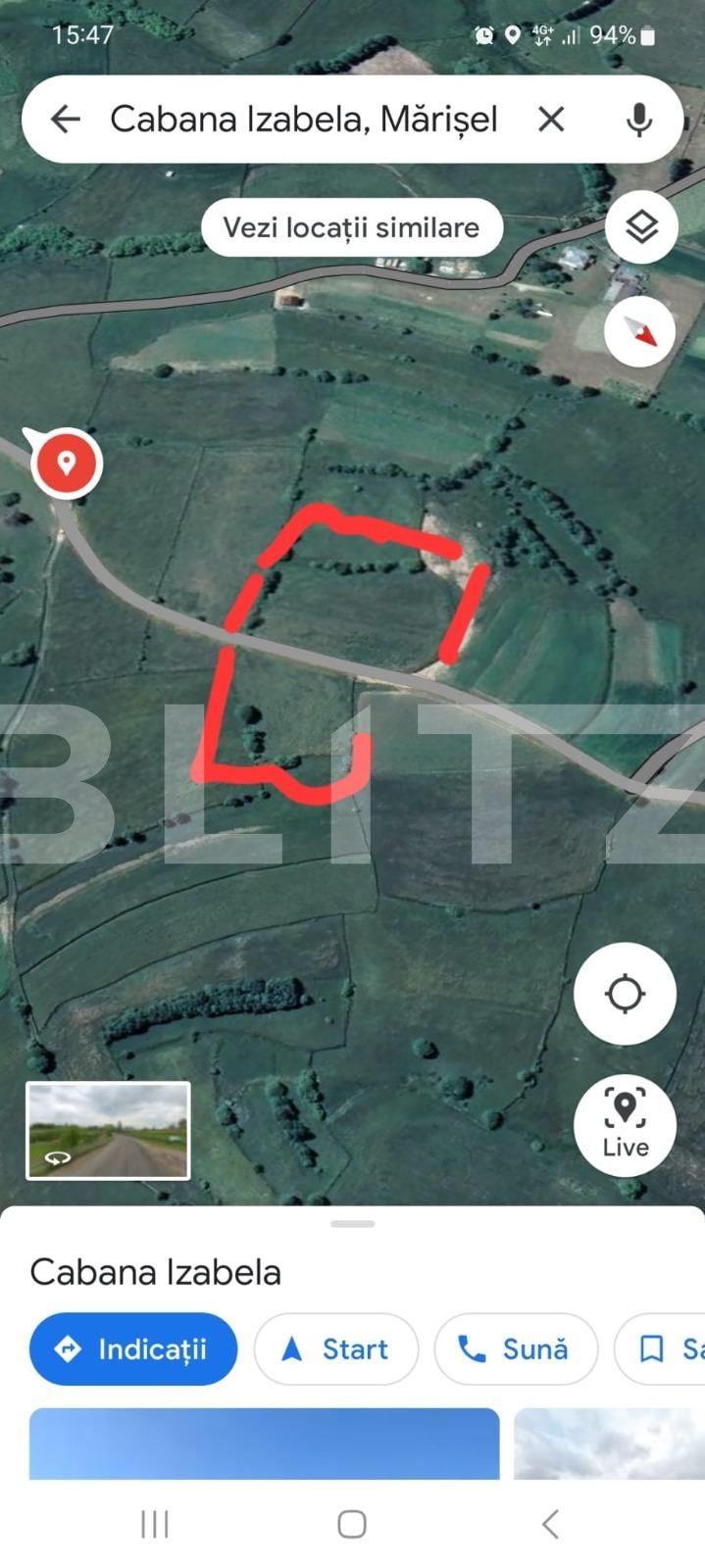Screen dimensions: 705x1568
Task: Open the Street View preview thumbnail
Action: 108,1131
